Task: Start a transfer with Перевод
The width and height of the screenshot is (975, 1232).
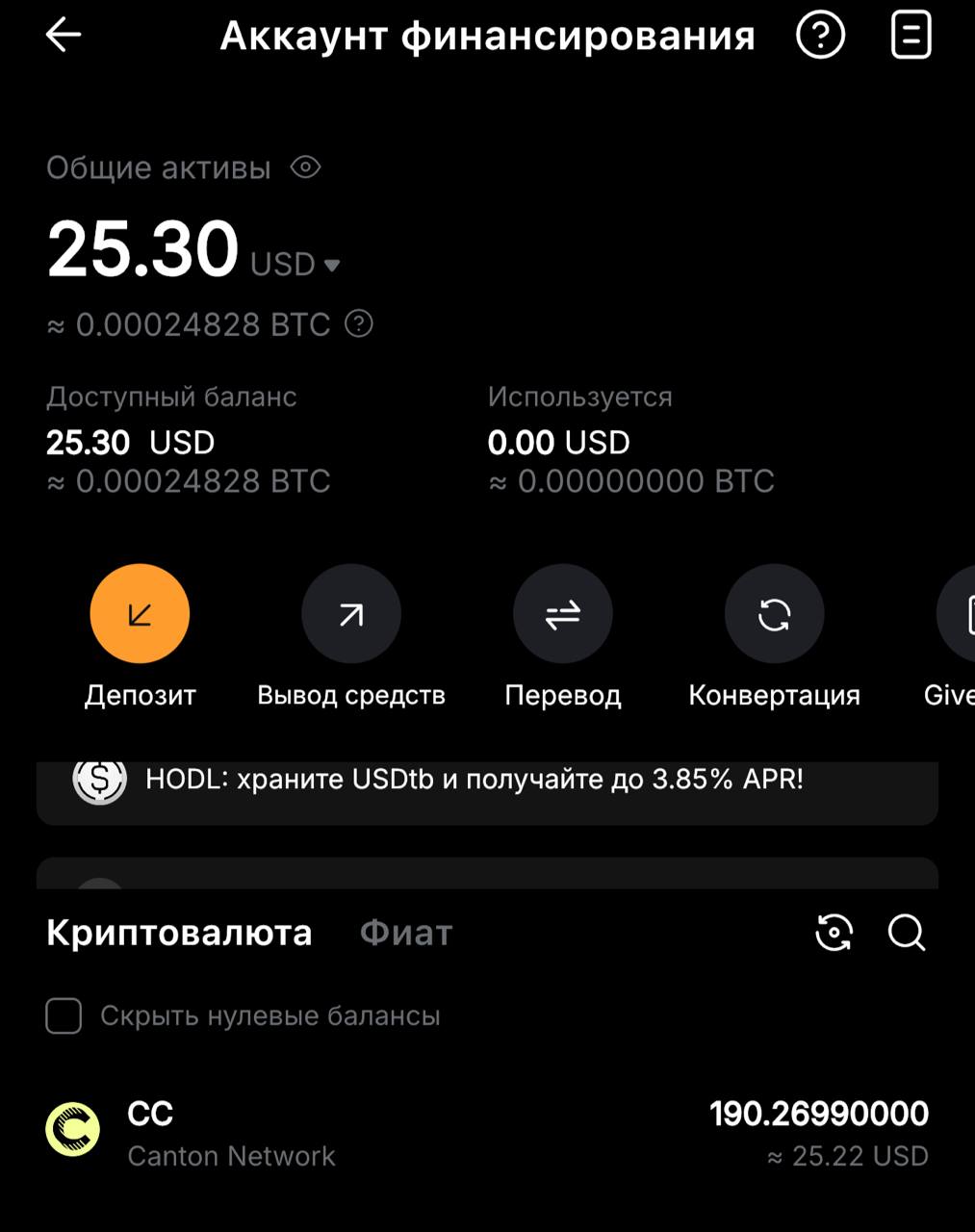Action: (x=563, y=613)
